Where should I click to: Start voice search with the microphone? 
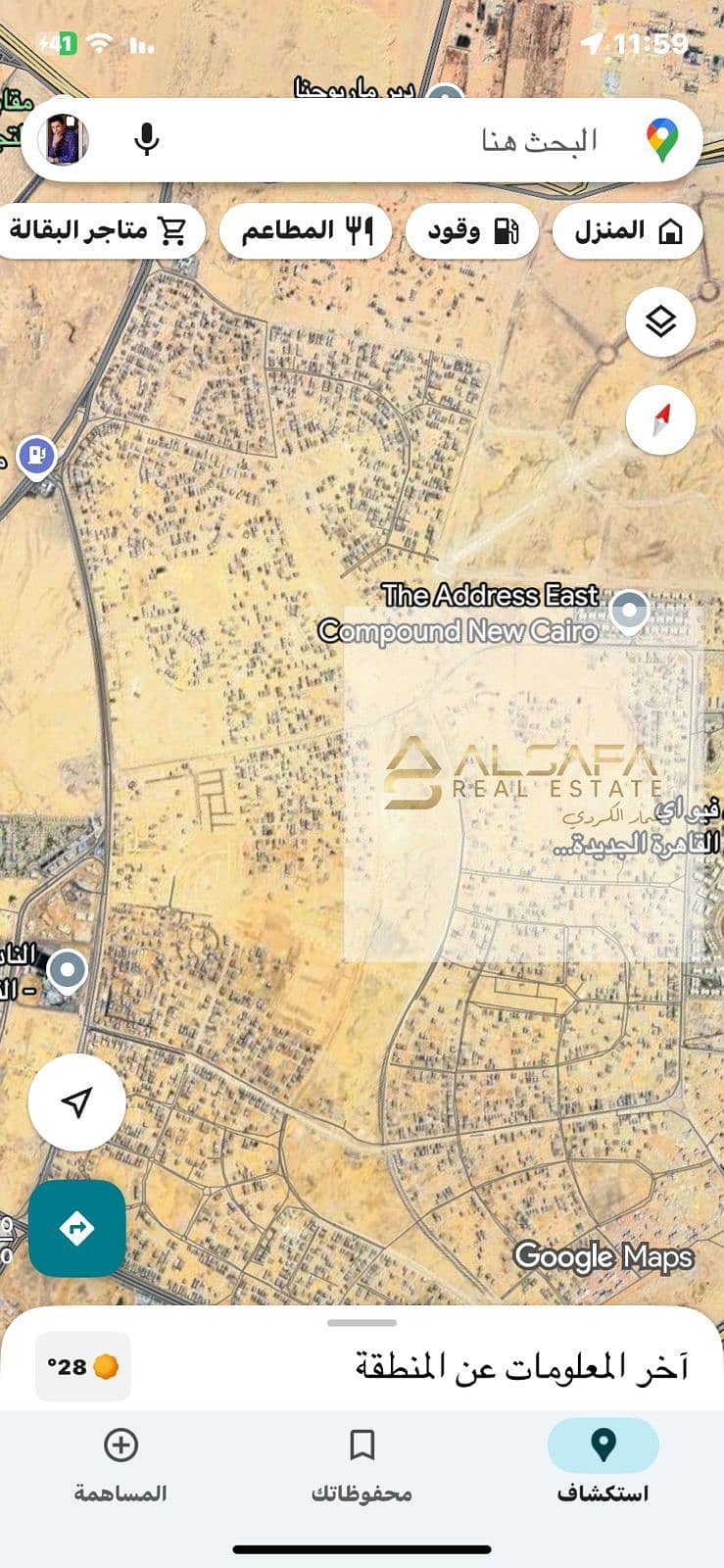(147, 140)
